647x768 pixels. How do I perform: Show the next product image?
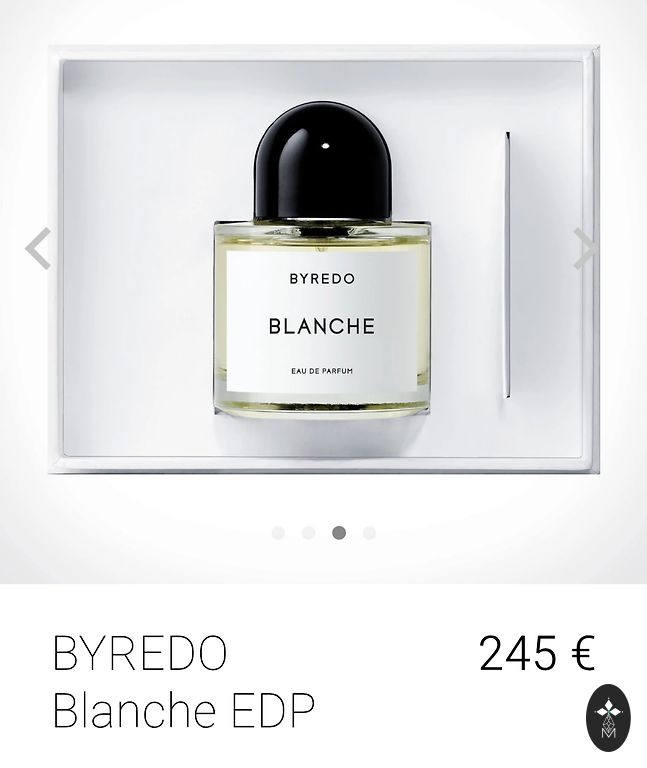(x=585, y=249)
